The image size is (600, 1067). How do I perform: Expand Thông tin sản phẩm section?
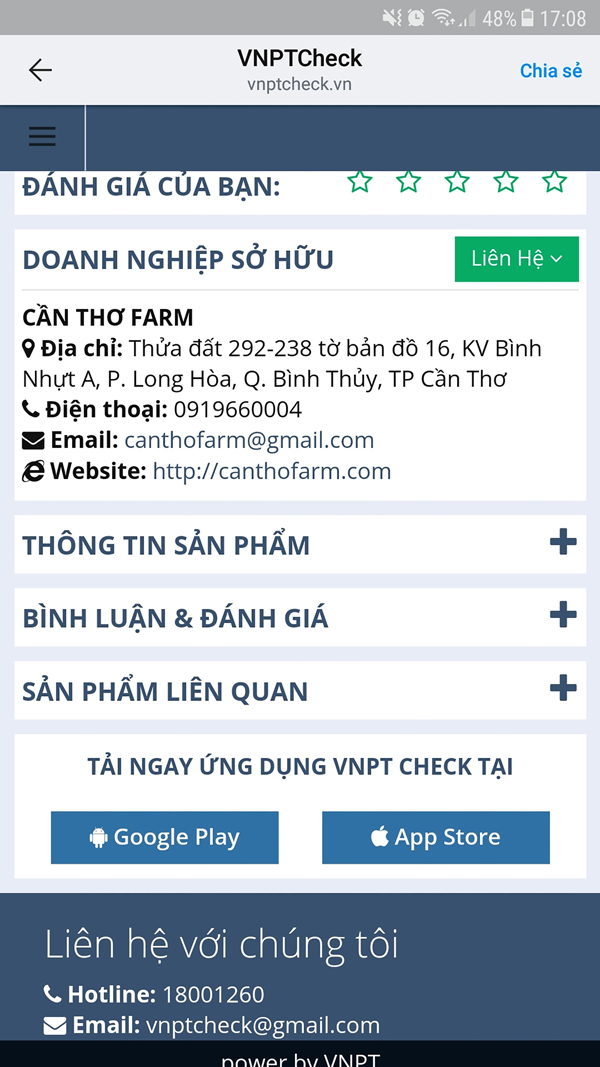pyautogui.click(x=563, y=543)
